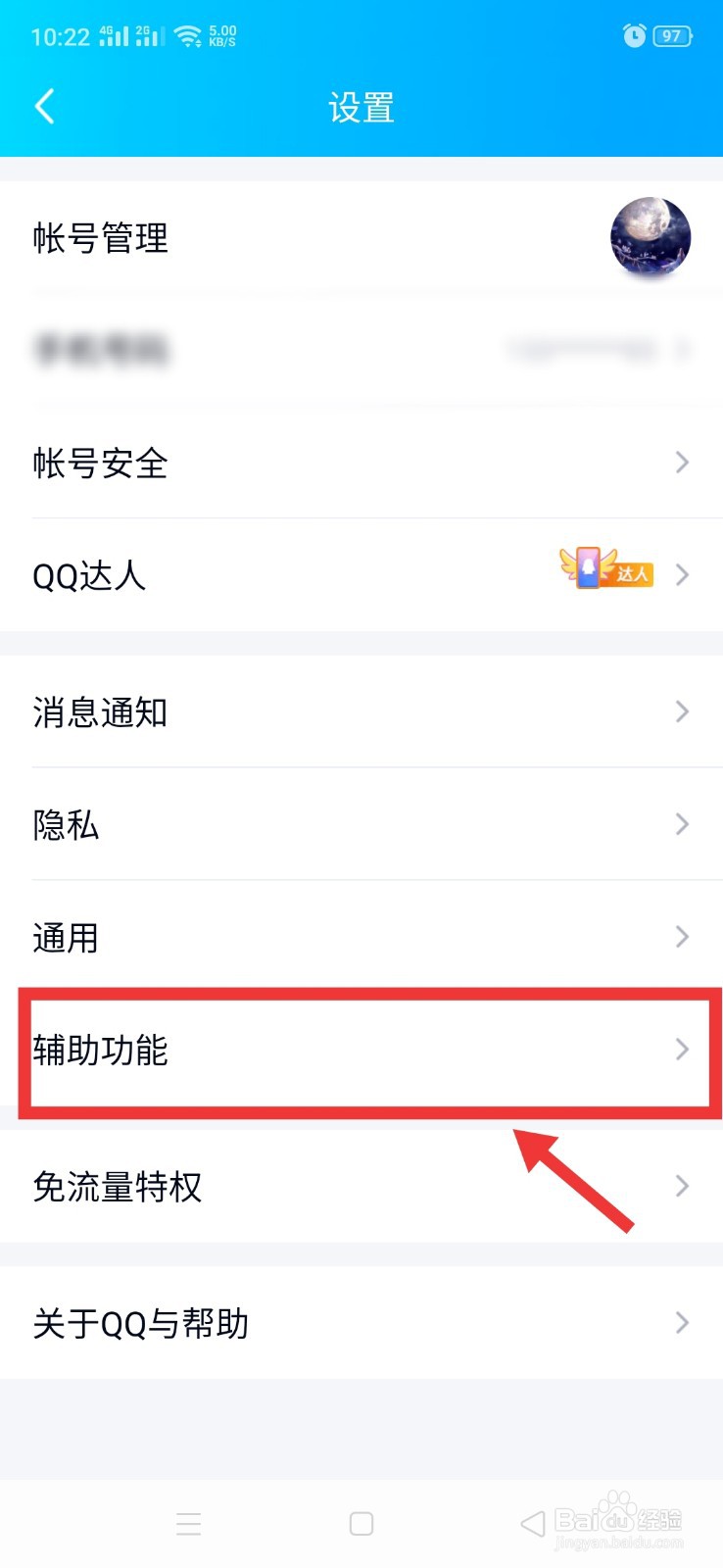Viewport: 723px width, 1568px height.
Task: Open 关于QQ与帮助
Action: [361, 1322]
